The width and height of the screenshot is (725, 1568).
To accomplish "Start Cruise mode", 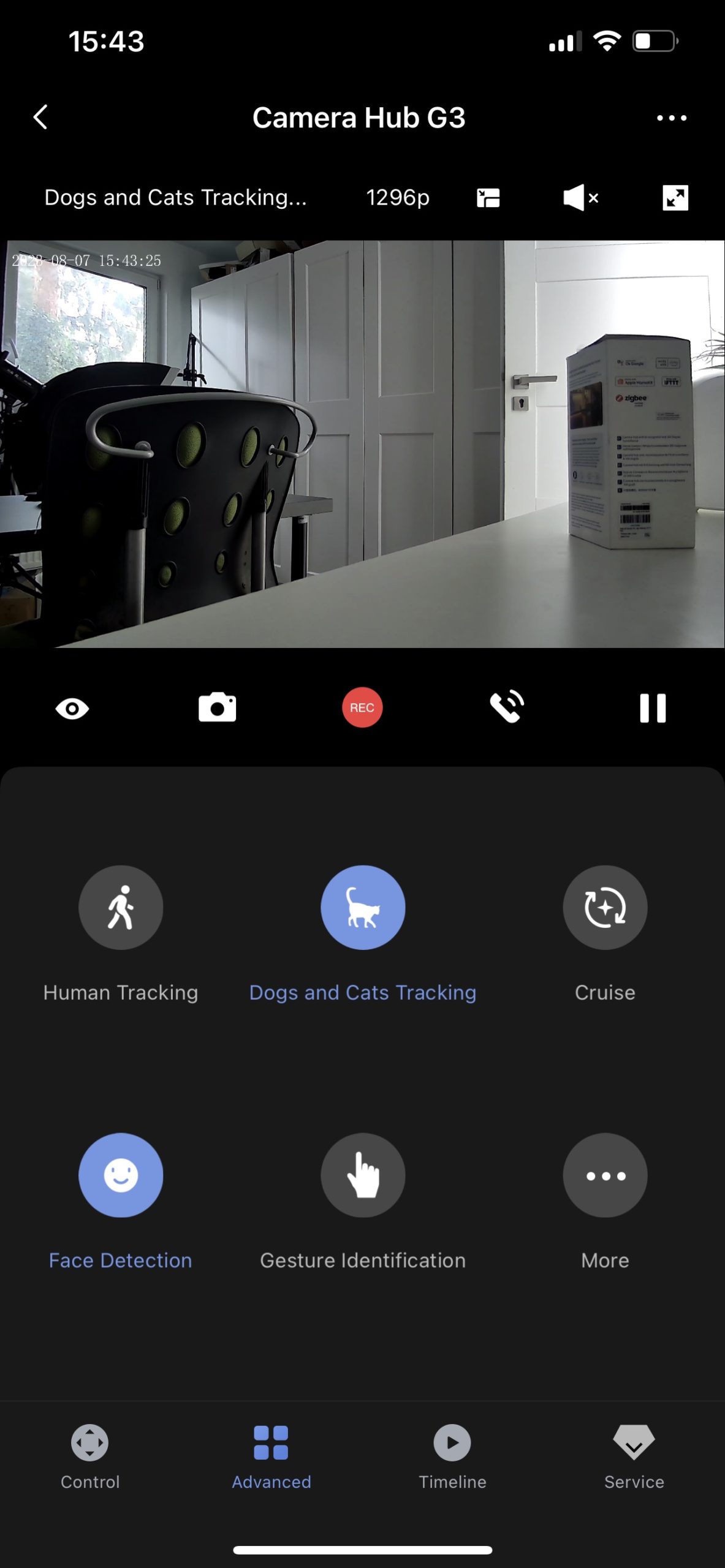I will pyautogui.click(x=605, y=907).
